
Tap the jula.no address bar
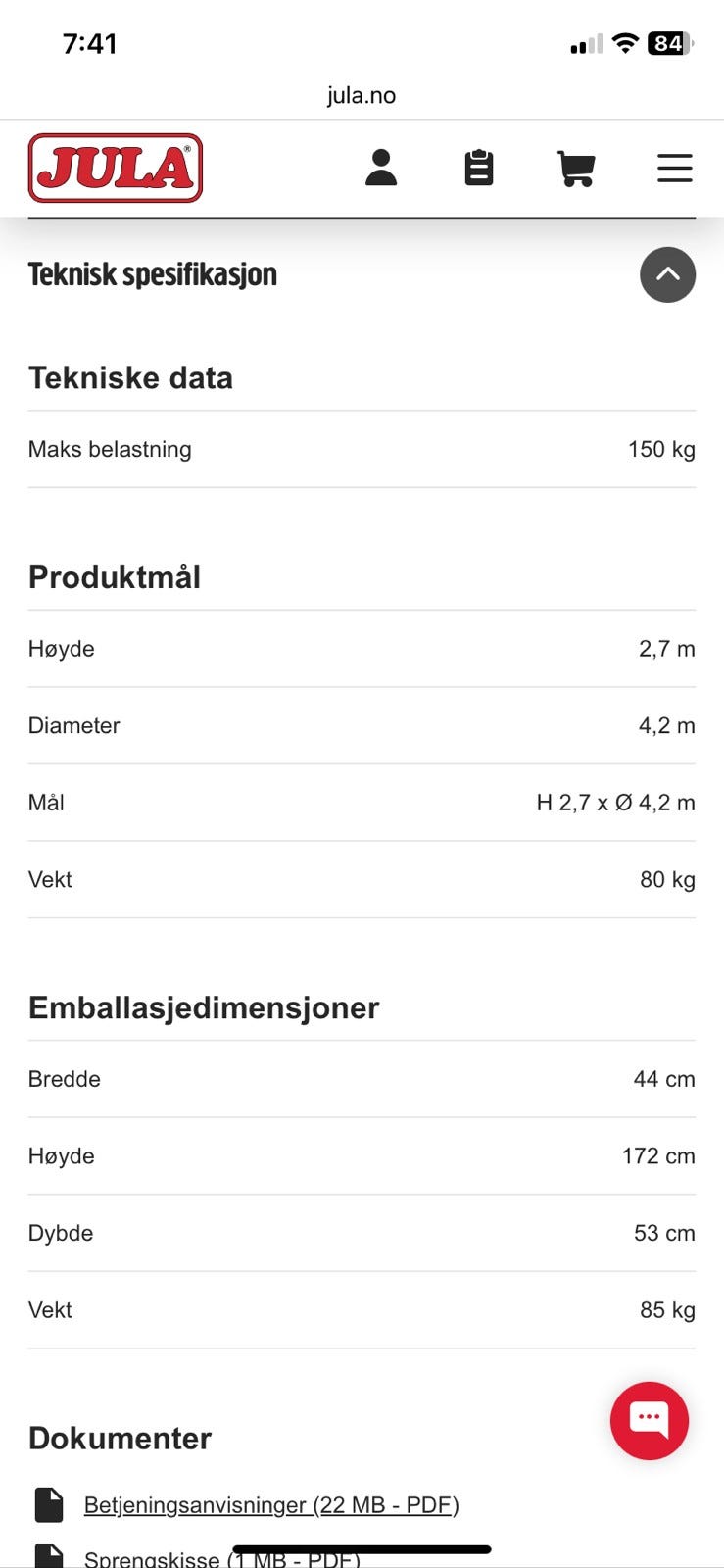[362, 95]
